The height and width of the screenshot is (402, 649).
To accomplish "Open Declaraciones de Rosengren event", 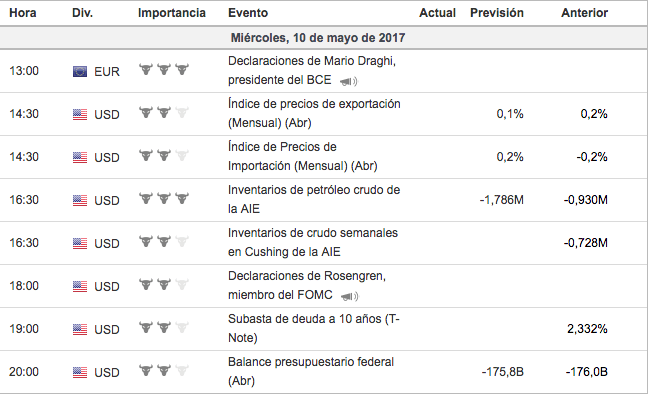I will point(304,277).
